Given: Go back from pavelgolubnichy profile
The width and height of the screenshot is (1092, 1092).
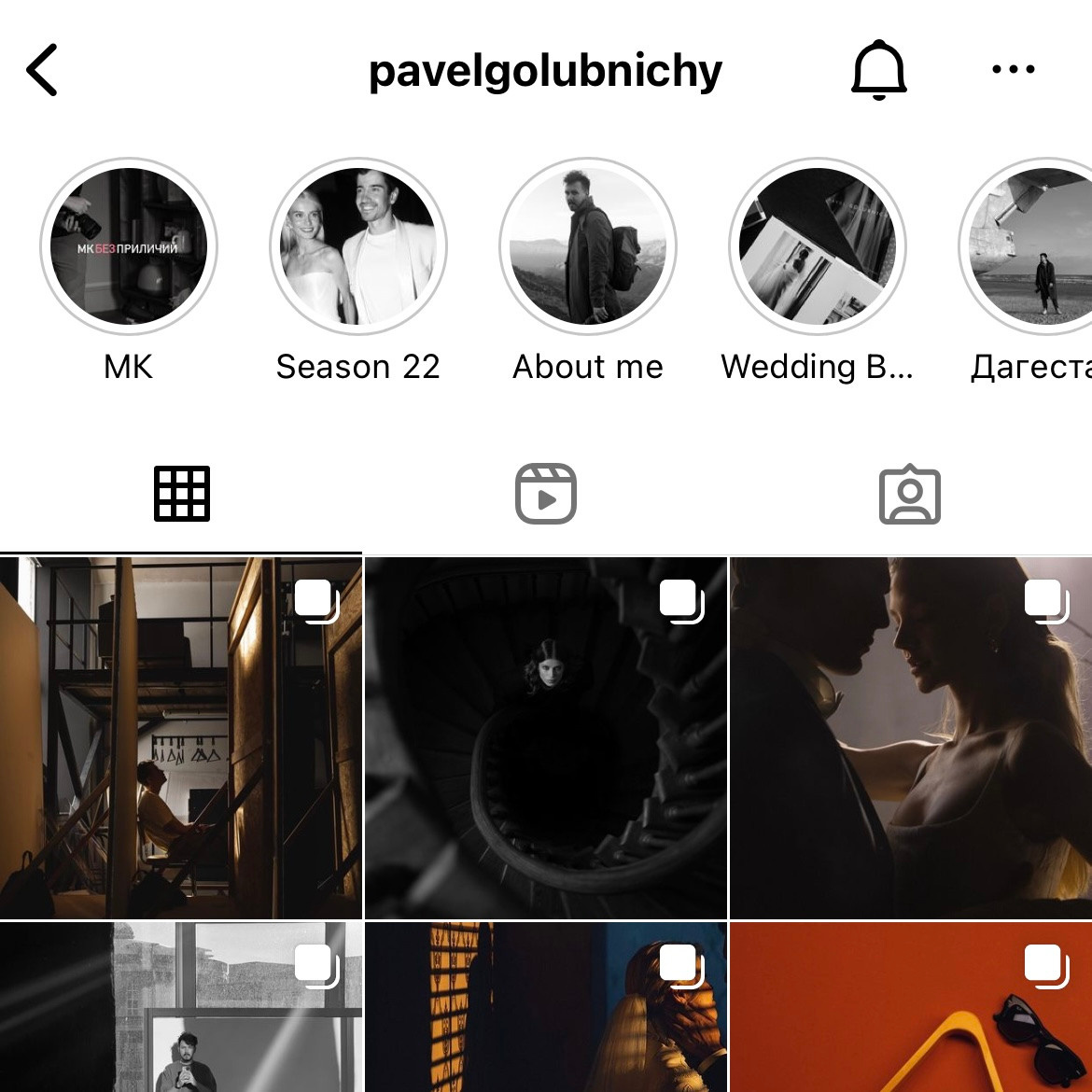Looking at the screenshot, I should [x=43, y=70].
